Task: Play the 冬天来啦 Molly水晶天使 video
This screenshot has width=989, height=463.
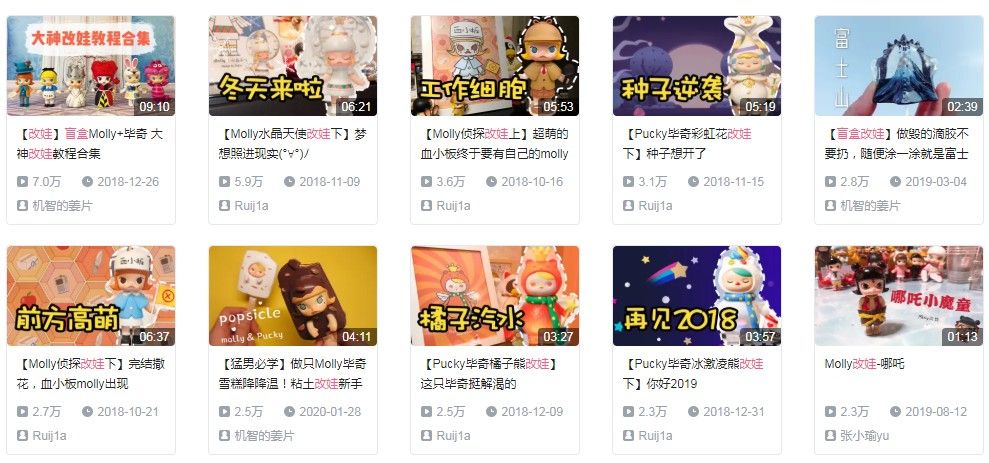Action: coord(293,66)
